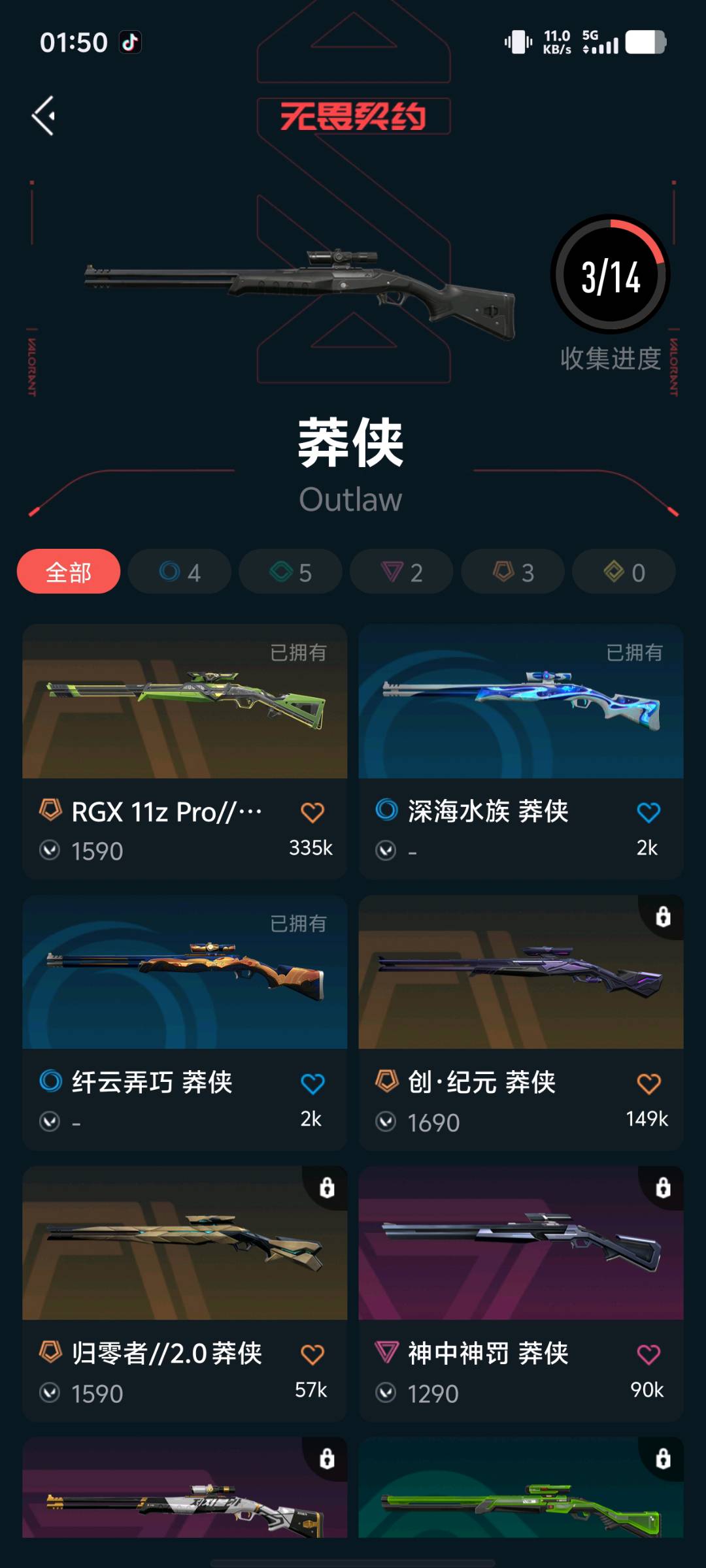Screen dimensions: 706x1568
Task: Filter by pink triangle tier showing 2
Action: tap(402, 572)
